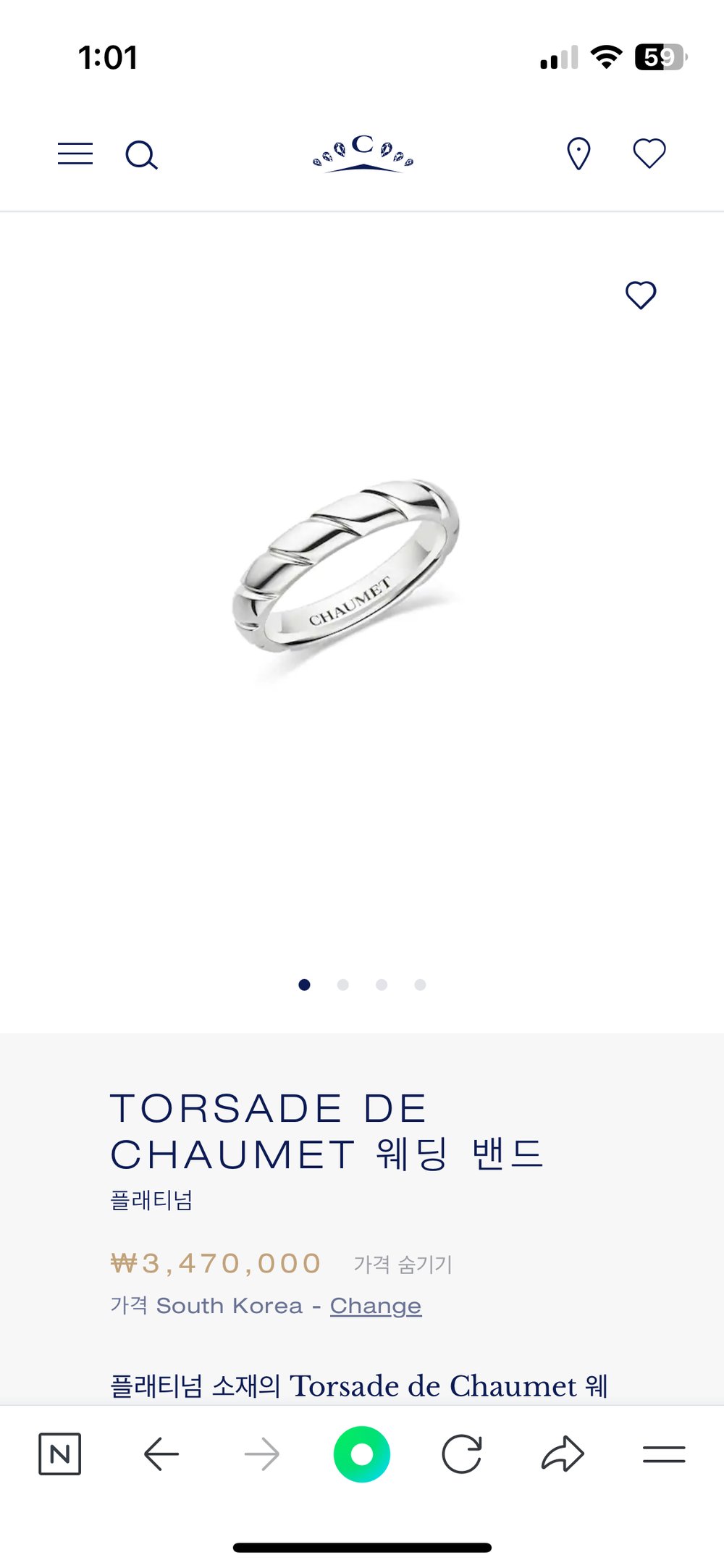Tap Change to switch price country
Viewport: 724px width, 1568px height.
pos(376,1306)
